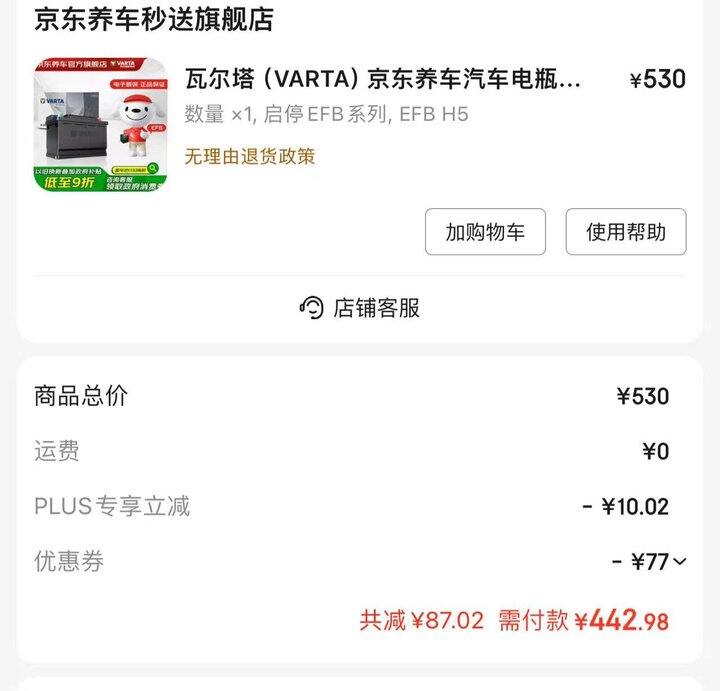Open the VARTA battery product thumbnail

[100, 124]
